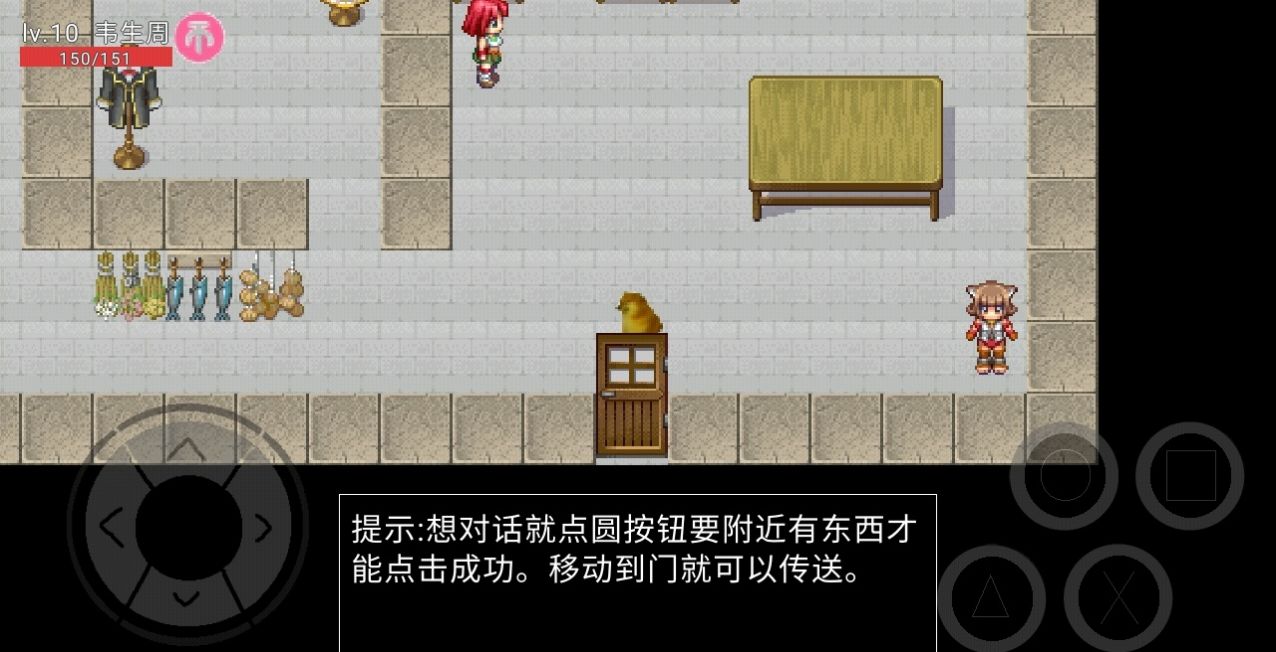This screenshot has width=1276, height=652.
Task: Tap the circle button to talk
Action: (1064, 476)
